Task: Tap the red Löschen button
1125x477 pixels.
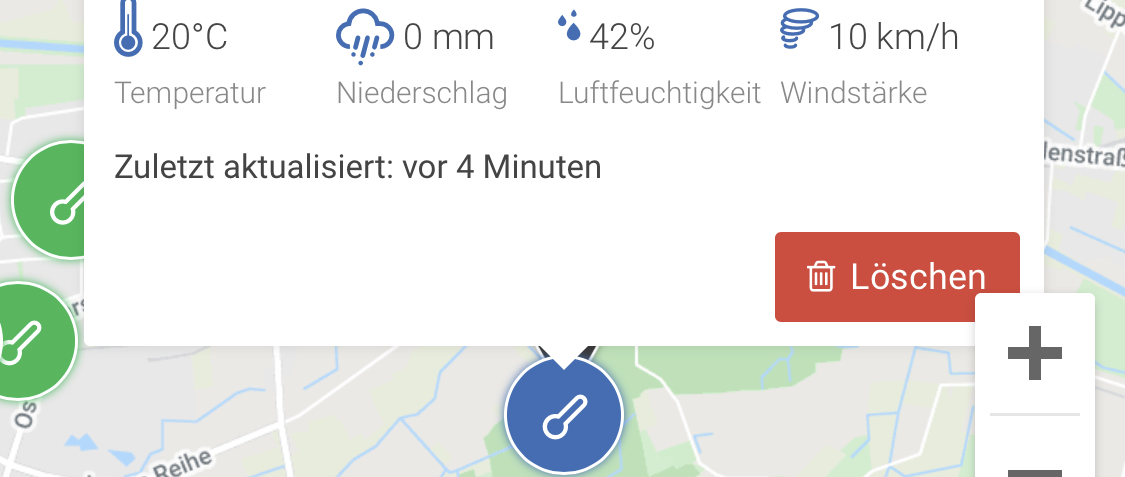Action: tap(896, 277)
